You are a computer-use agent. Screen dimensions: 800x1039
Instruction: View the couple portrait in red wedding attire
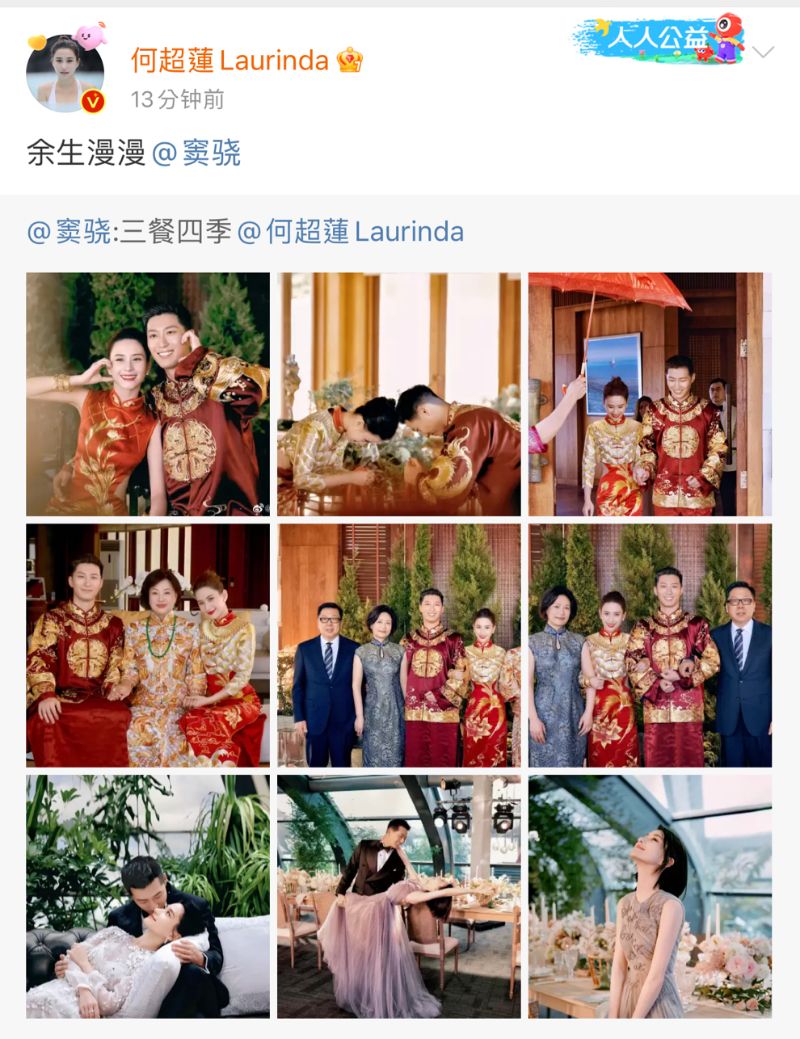[x=148, y=394]
